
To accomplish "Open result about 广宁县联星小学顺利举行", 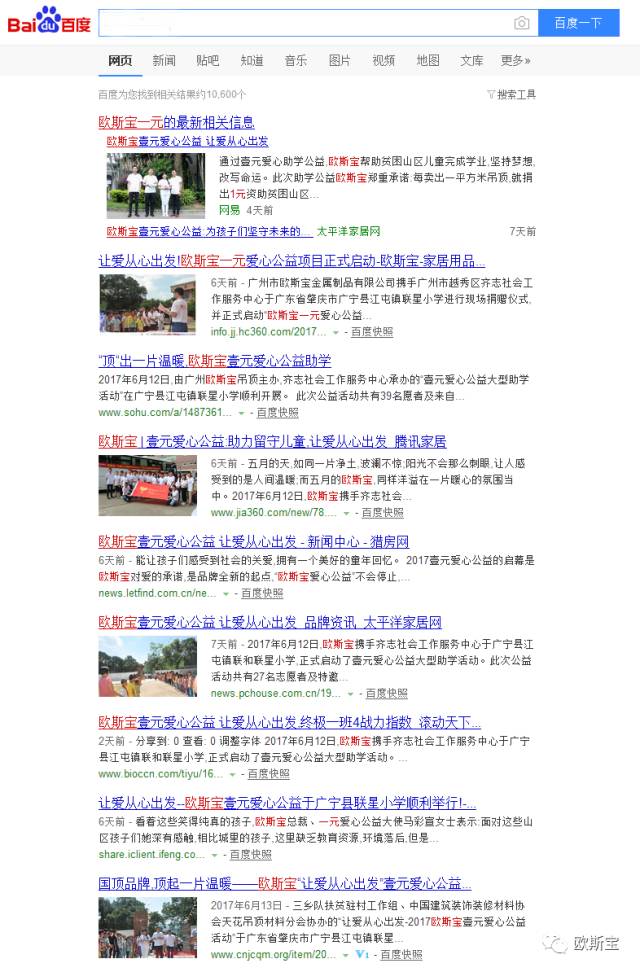I will (286, 803).
